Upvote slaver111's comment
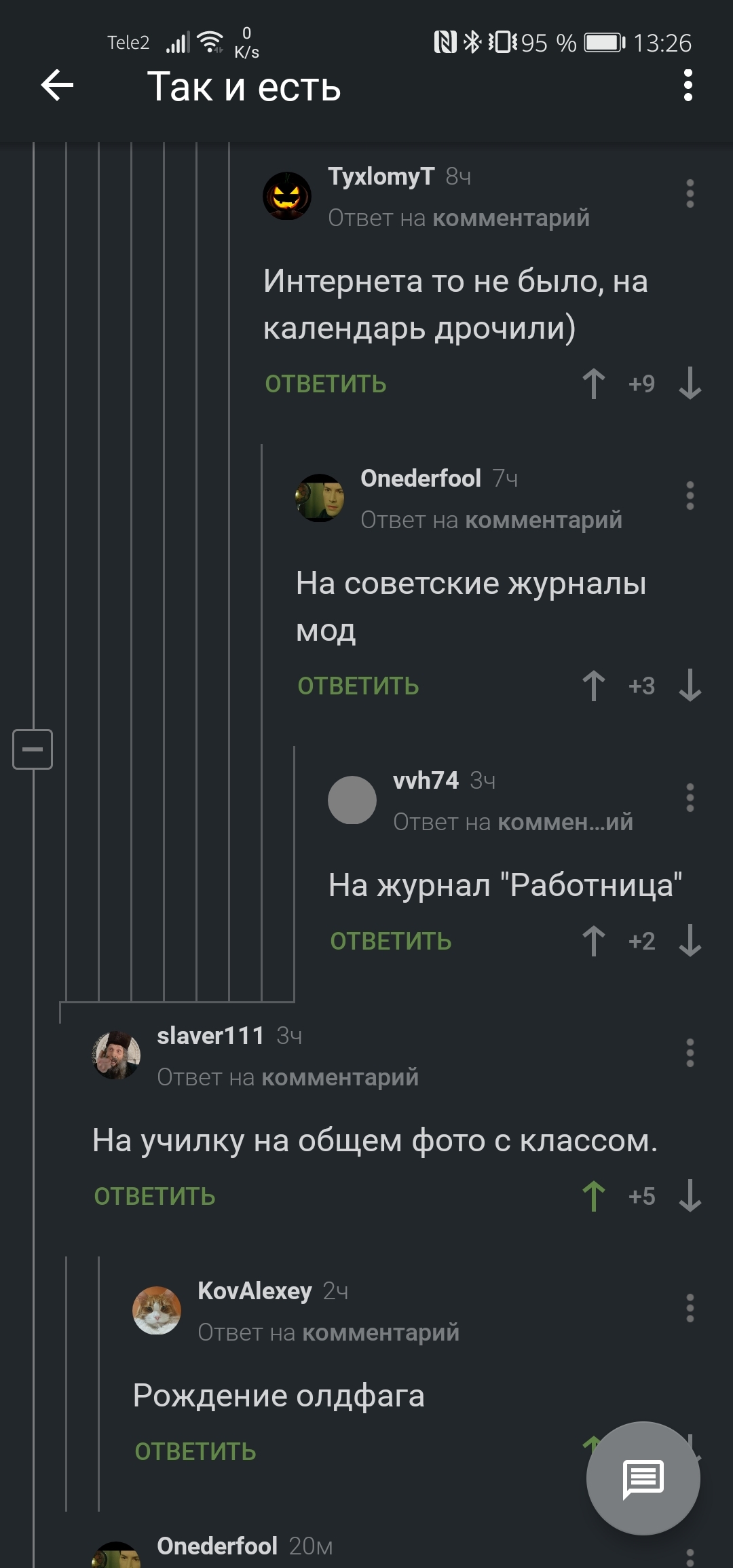Viewport: 733px width, 1568px height. tap(593, 1197)
